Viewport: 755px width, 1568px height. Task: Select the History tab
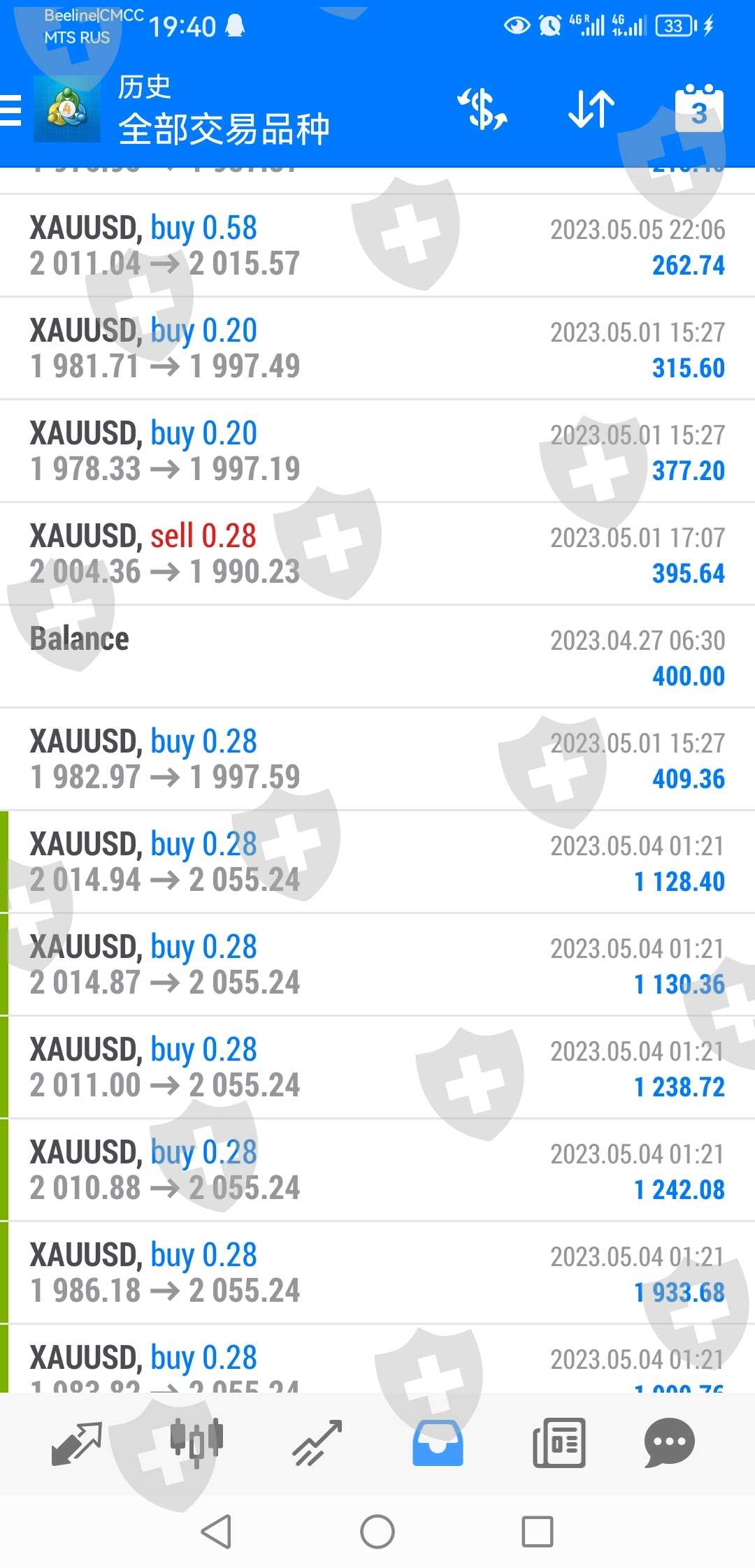tap(438, 1443)
